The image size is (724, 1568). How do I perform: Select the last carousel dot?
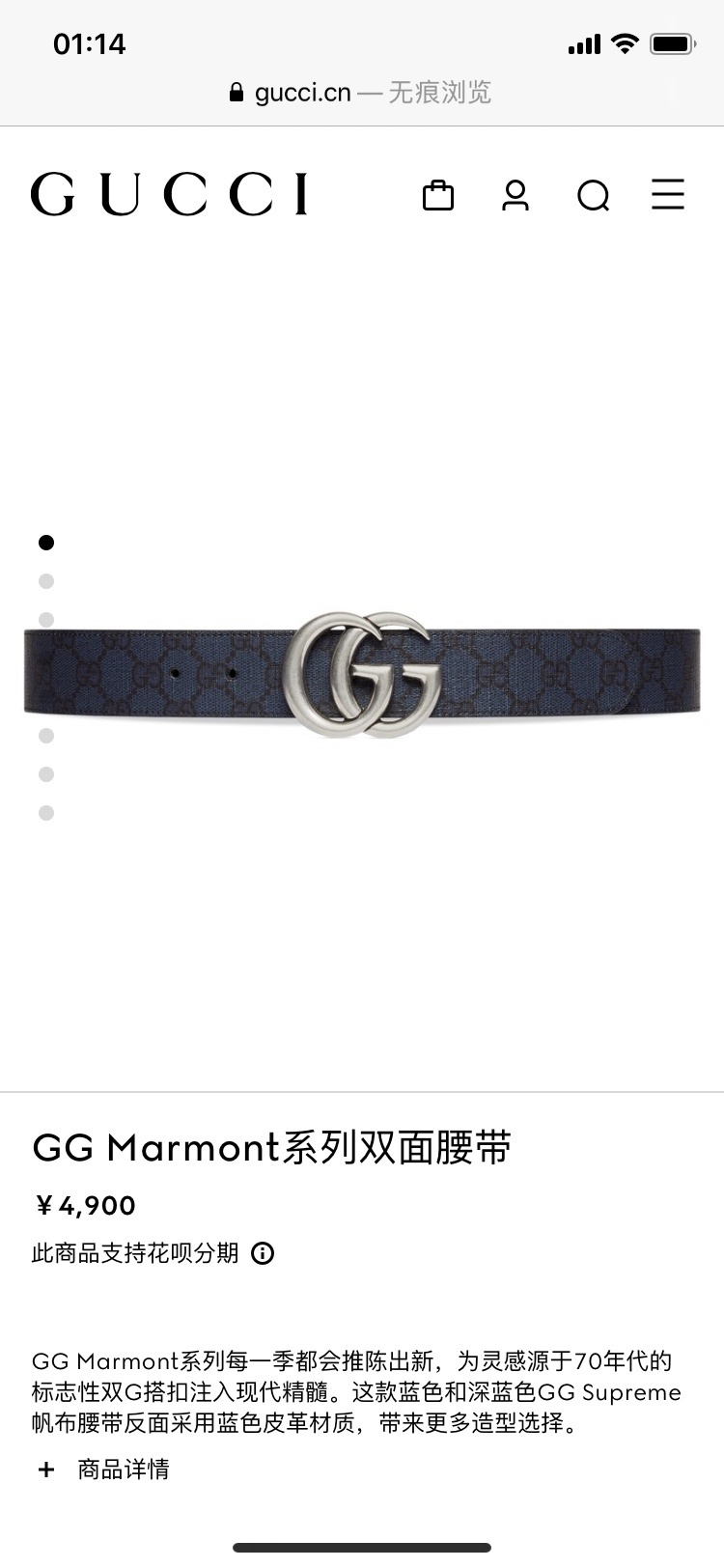(x=46, y=813)
